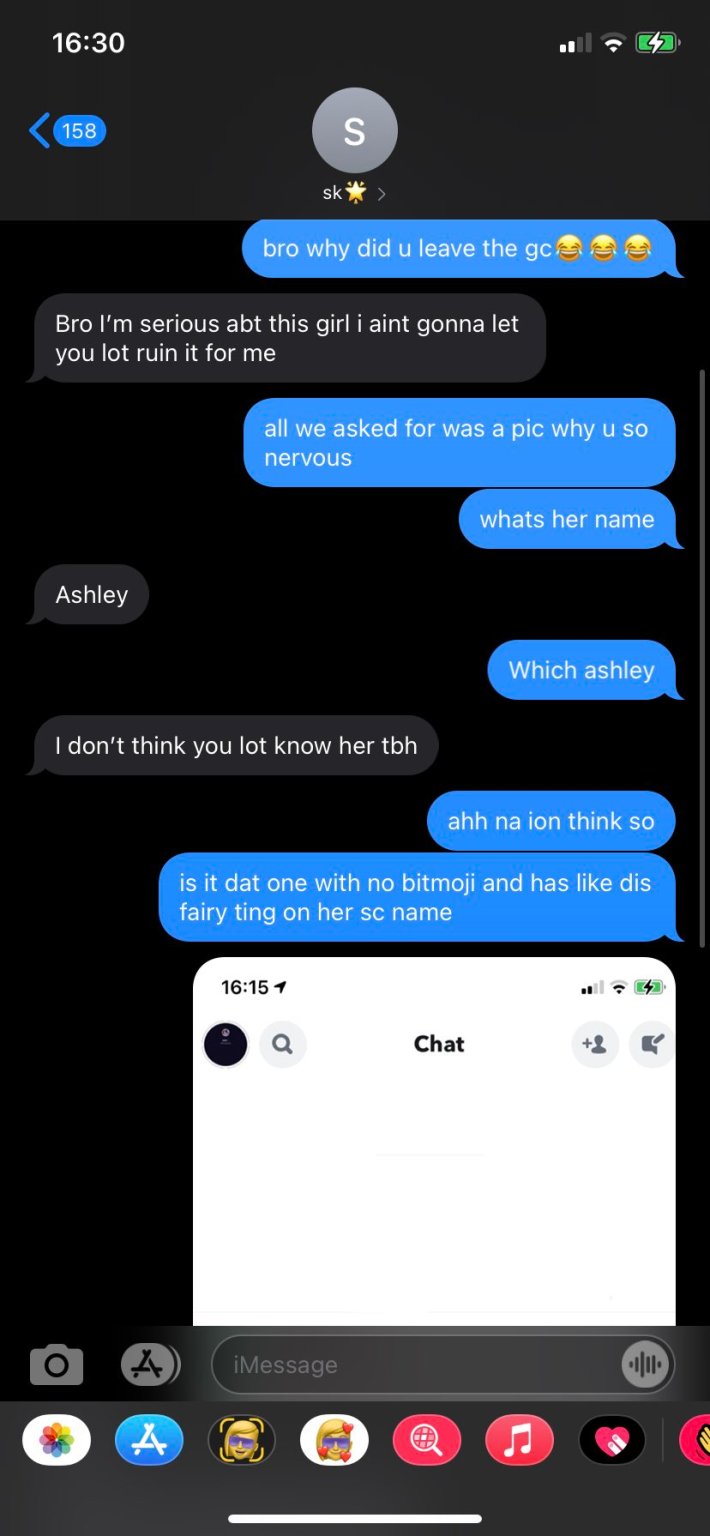Go back to the messages list
Screen dimensions: 710x1536
point(67,131)
